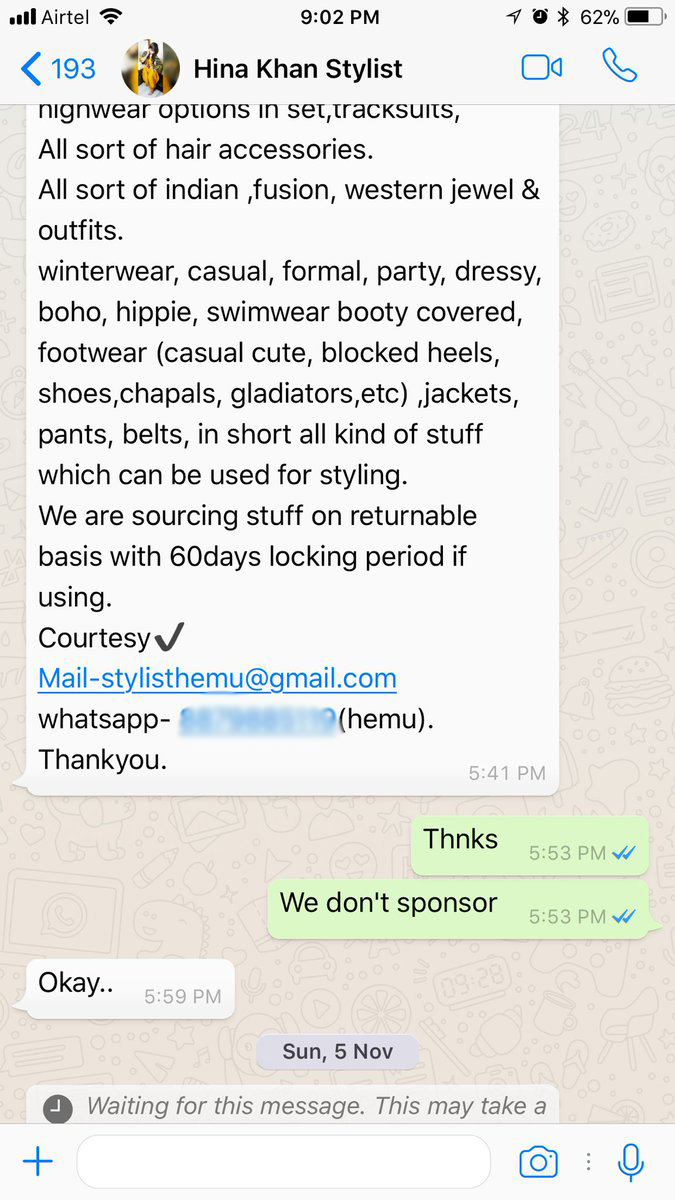Open the stylisthemu@gmail.com email link
675x1200 pixels.
(x=217, y=678)
